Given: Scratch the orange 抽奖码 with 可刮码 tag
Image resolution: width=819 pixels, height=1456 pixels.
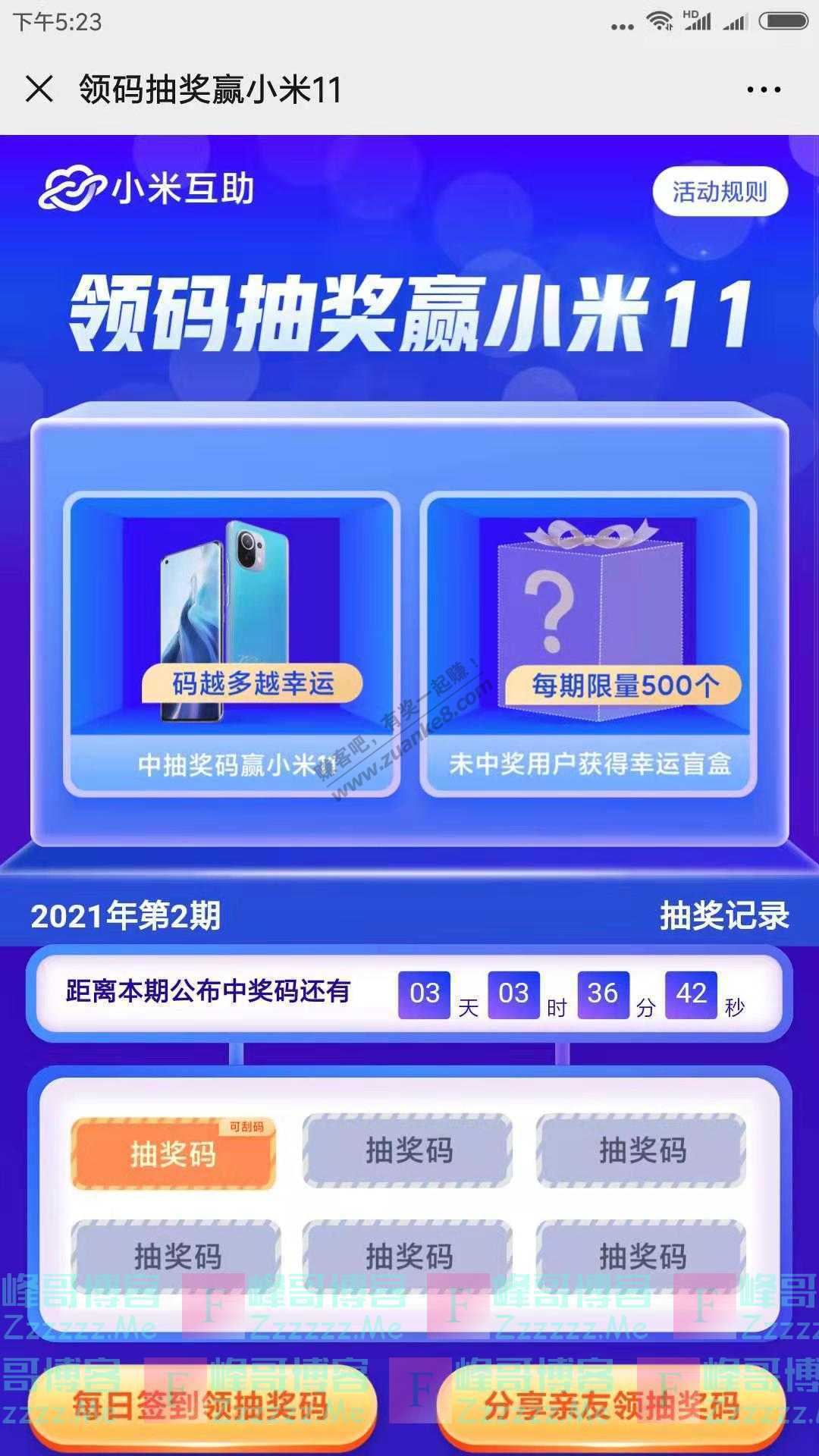Looking at the screenshot, I should pos(174,1153).
